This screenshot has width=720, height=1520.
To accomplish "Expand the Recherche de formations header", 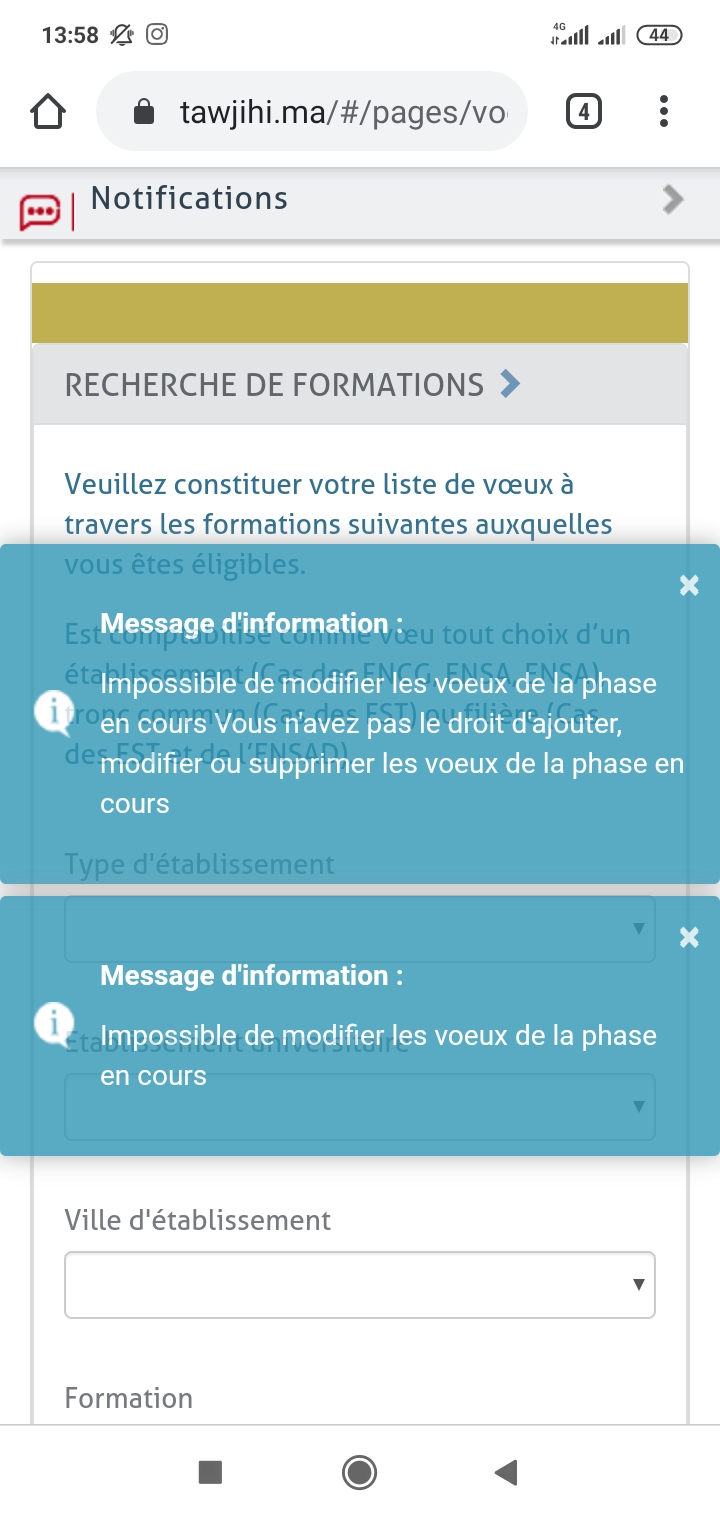I will coord(360,384).
